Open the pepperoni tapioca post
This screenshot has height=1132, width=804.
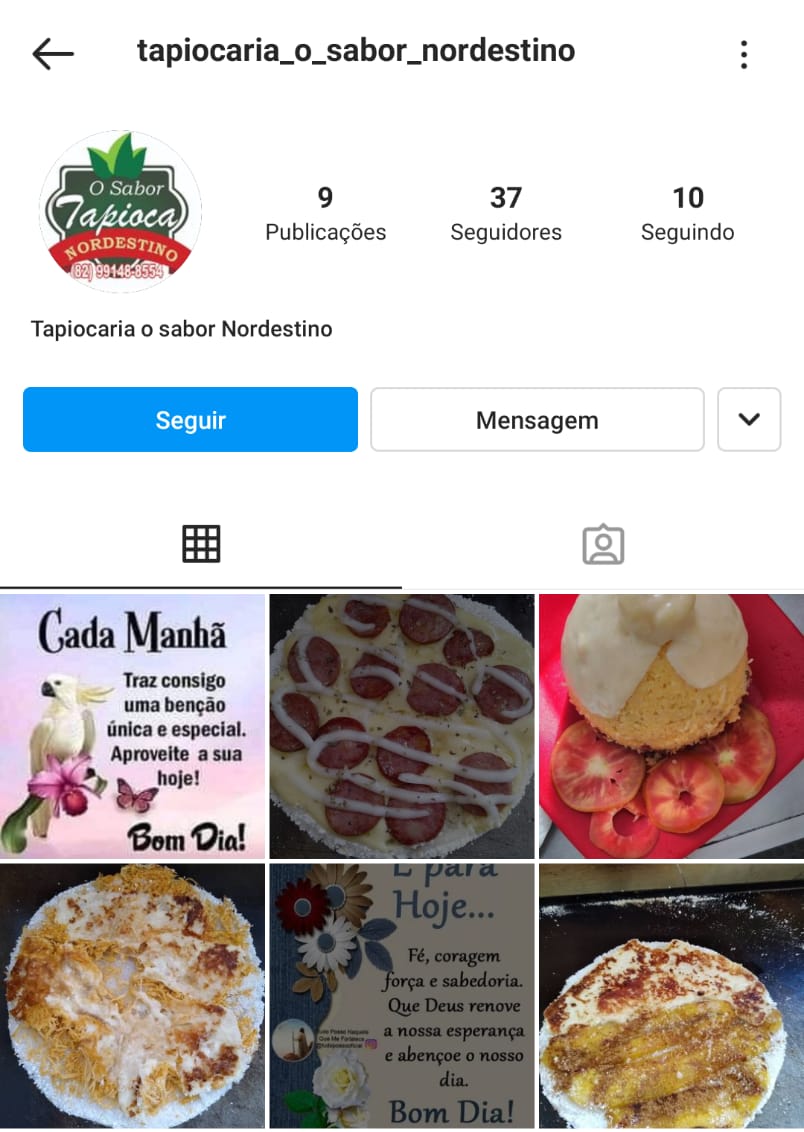pyautogui.click(x=401, y=726)
